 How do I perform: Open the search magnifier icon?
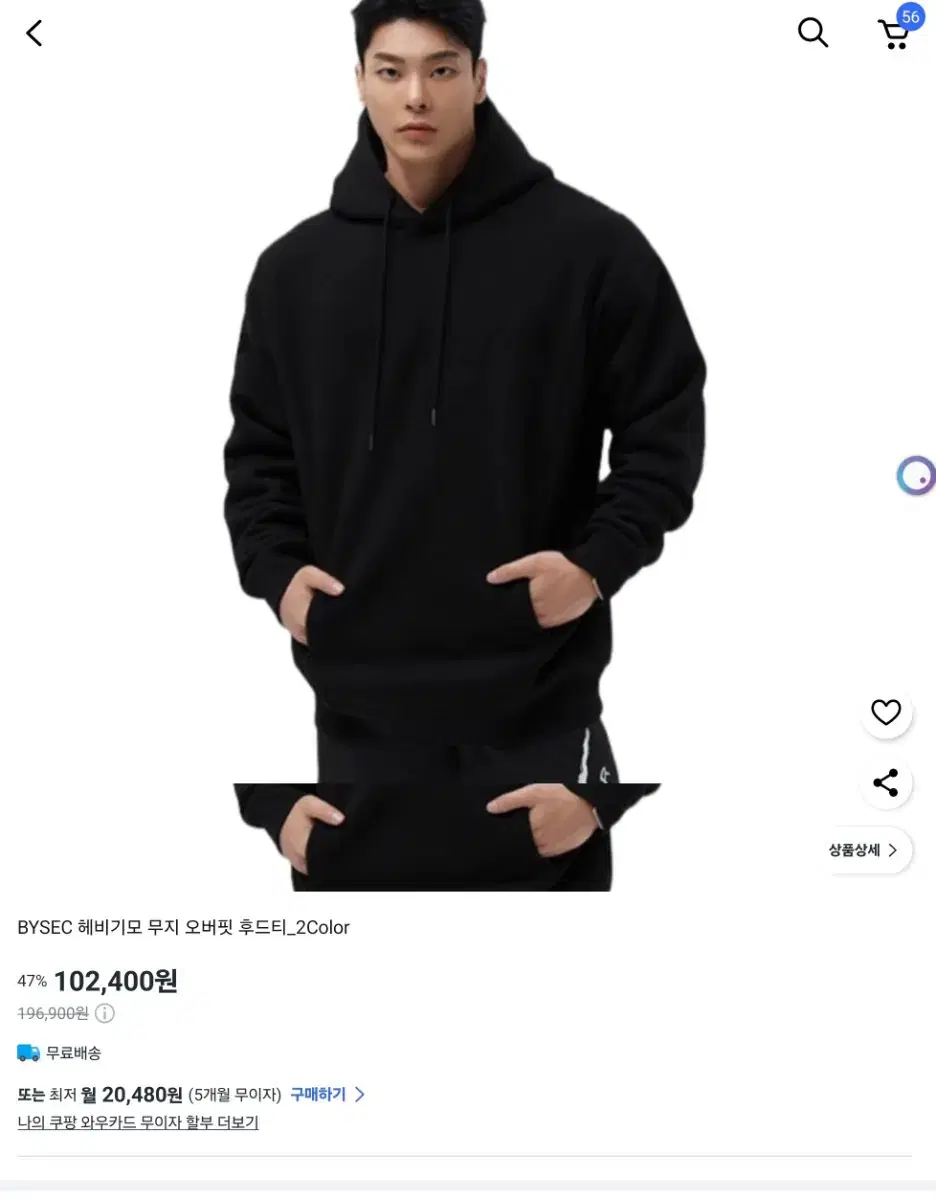click(x=812, y=33)
